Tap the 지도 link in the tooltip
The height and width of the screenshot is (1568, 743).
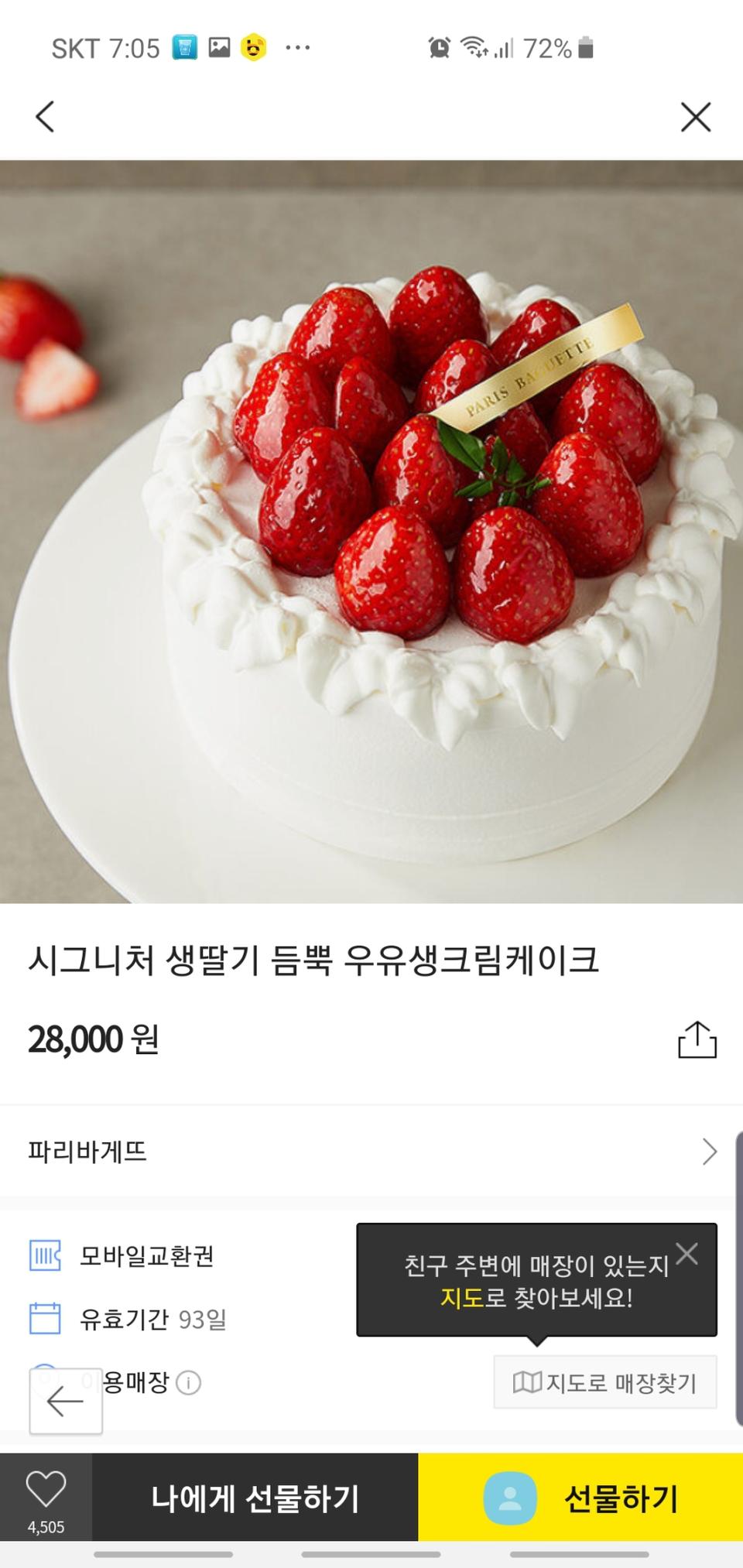(x=464, y=1298)
